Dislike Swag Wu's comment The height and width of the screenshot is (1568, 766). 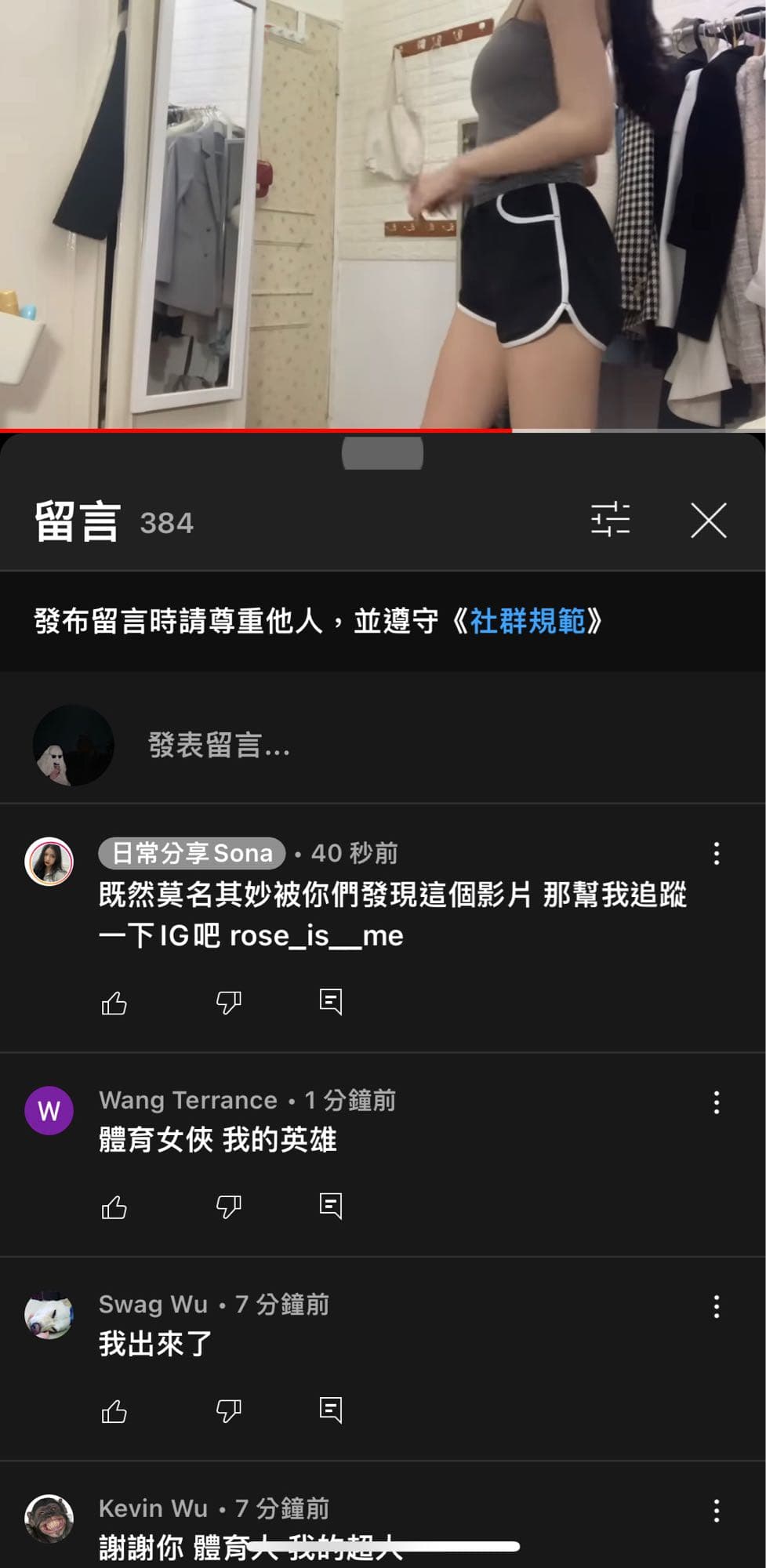(x=228, y=1410)
